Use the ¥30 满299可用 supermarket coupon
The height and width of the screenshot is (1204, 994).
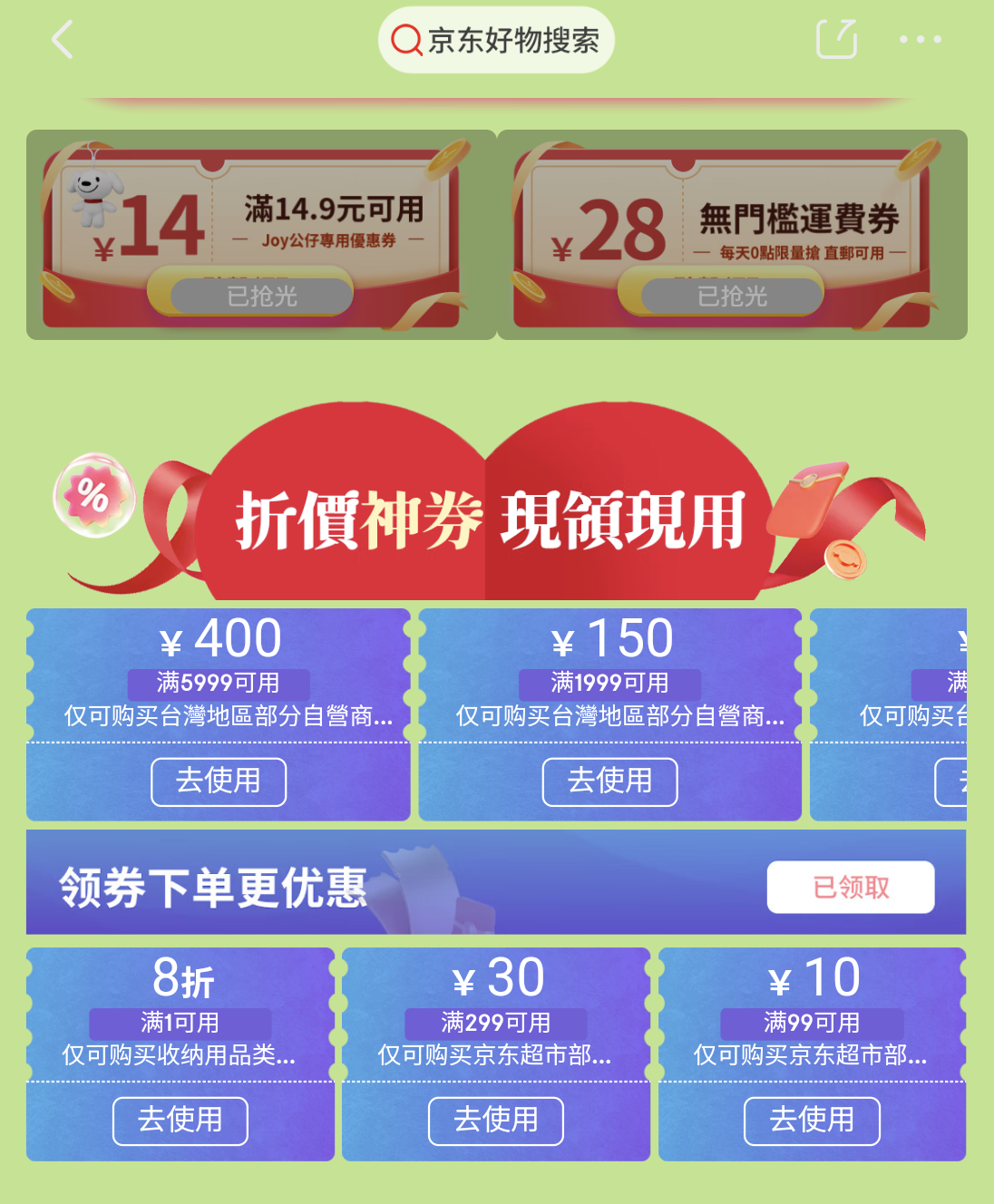click(496, 1121)
